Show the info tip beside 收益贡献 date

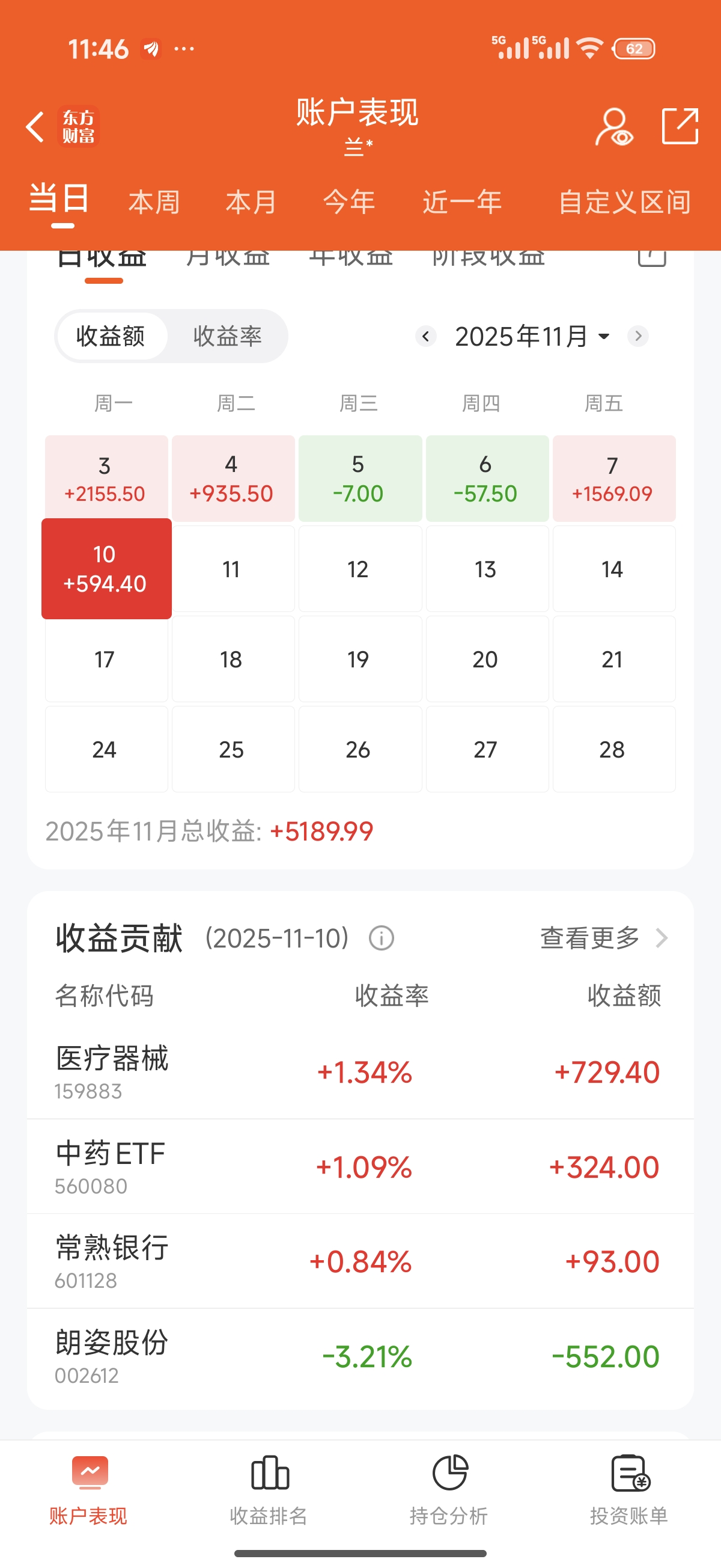tap(382, 938)
